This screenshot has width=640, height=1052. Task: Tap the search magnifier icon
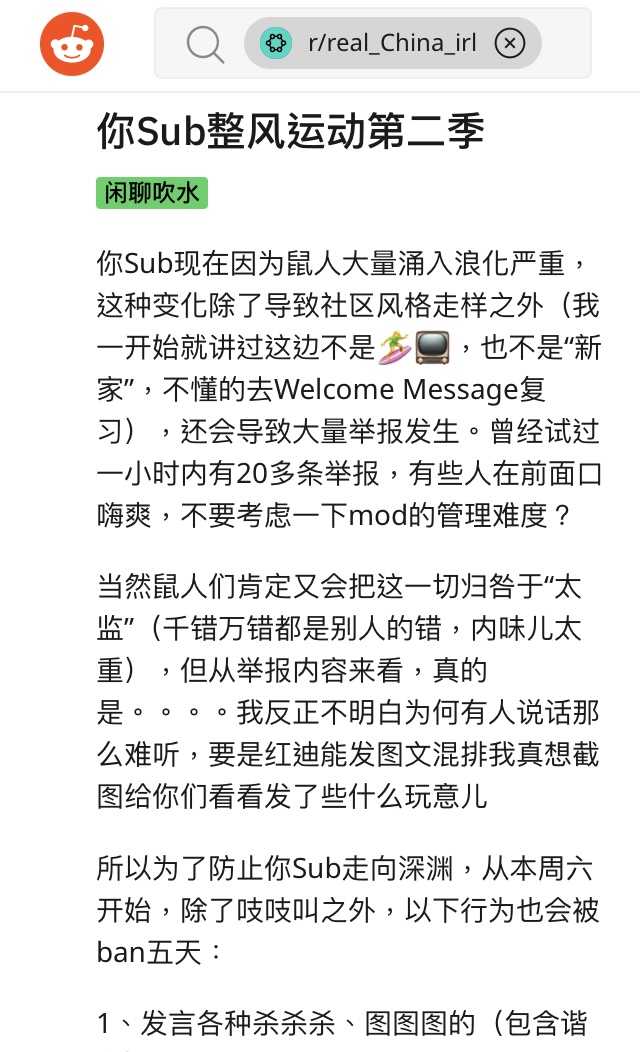(205, 44)
